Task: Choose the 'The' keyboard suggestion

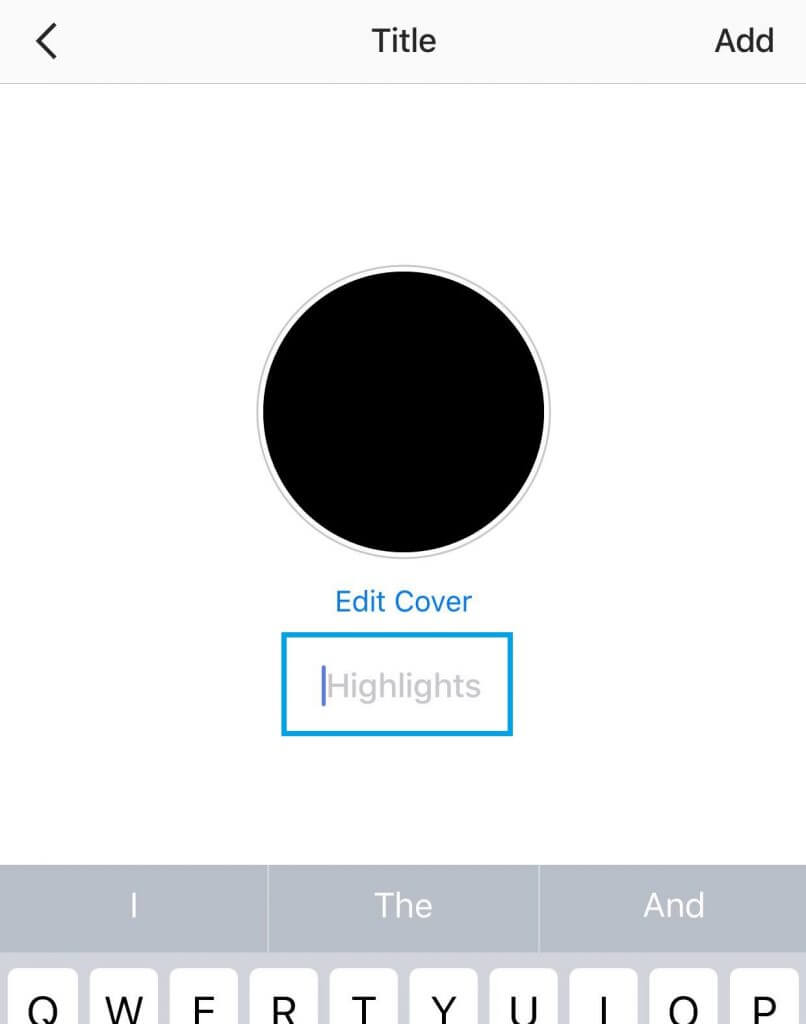Action: 403,906
